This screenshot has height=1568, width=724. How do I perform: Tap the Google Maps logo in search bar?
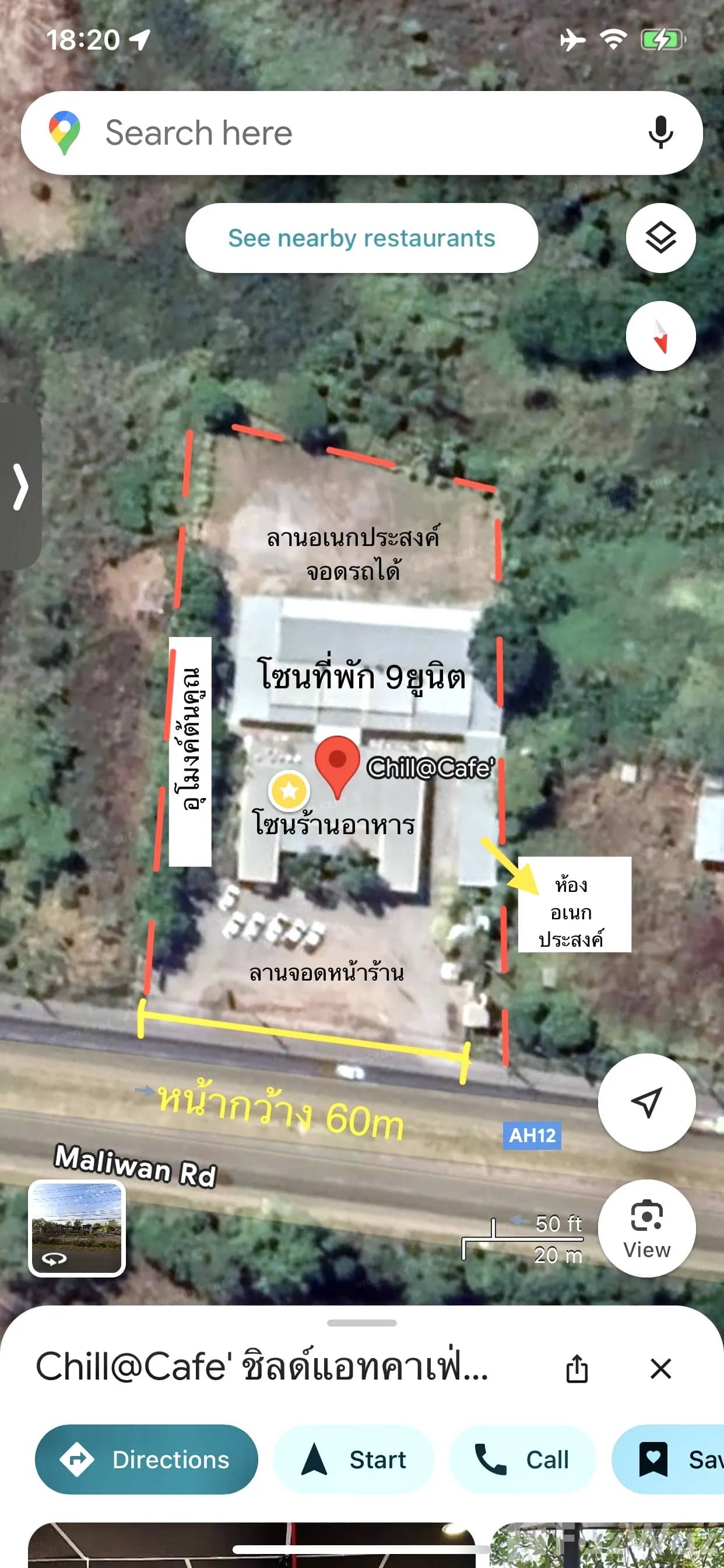pos(64,131)
